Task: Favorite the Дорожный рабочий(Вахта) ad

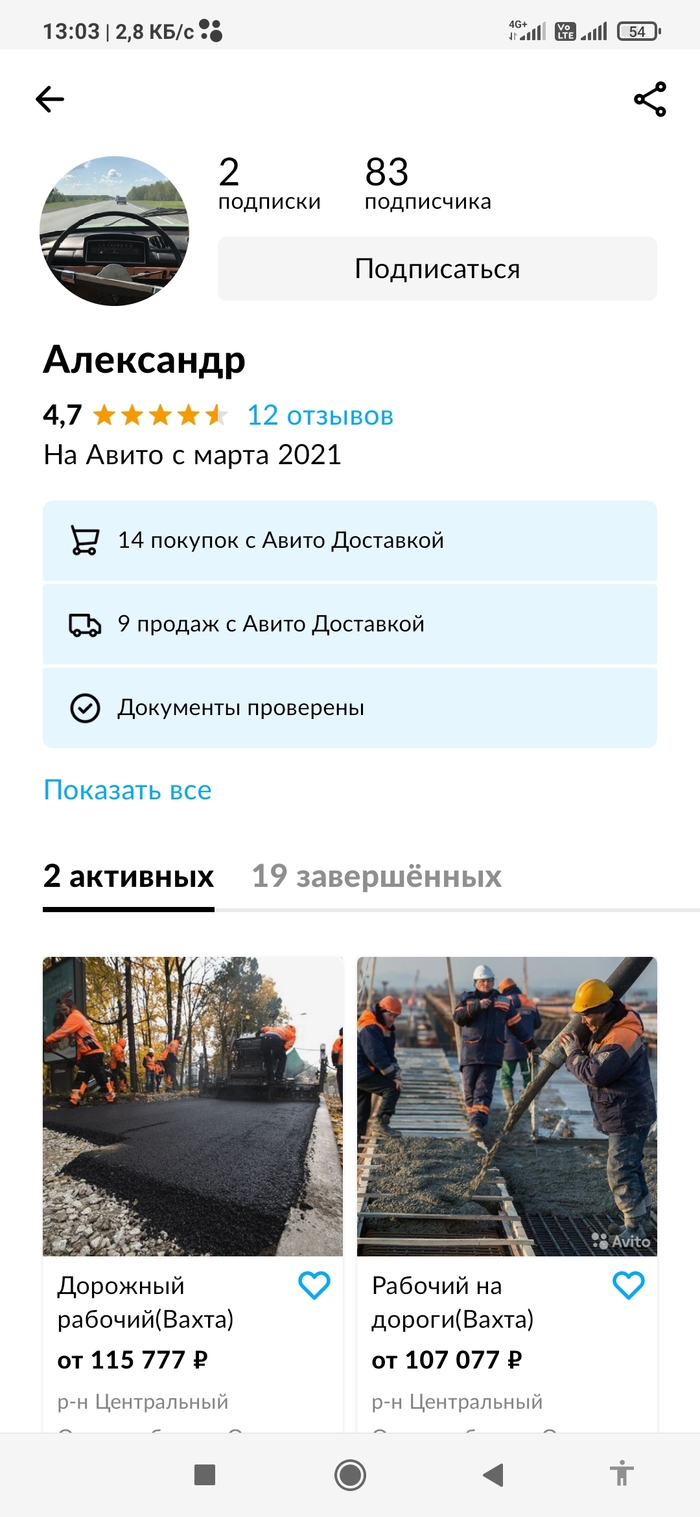Action: coord(314,1285)
